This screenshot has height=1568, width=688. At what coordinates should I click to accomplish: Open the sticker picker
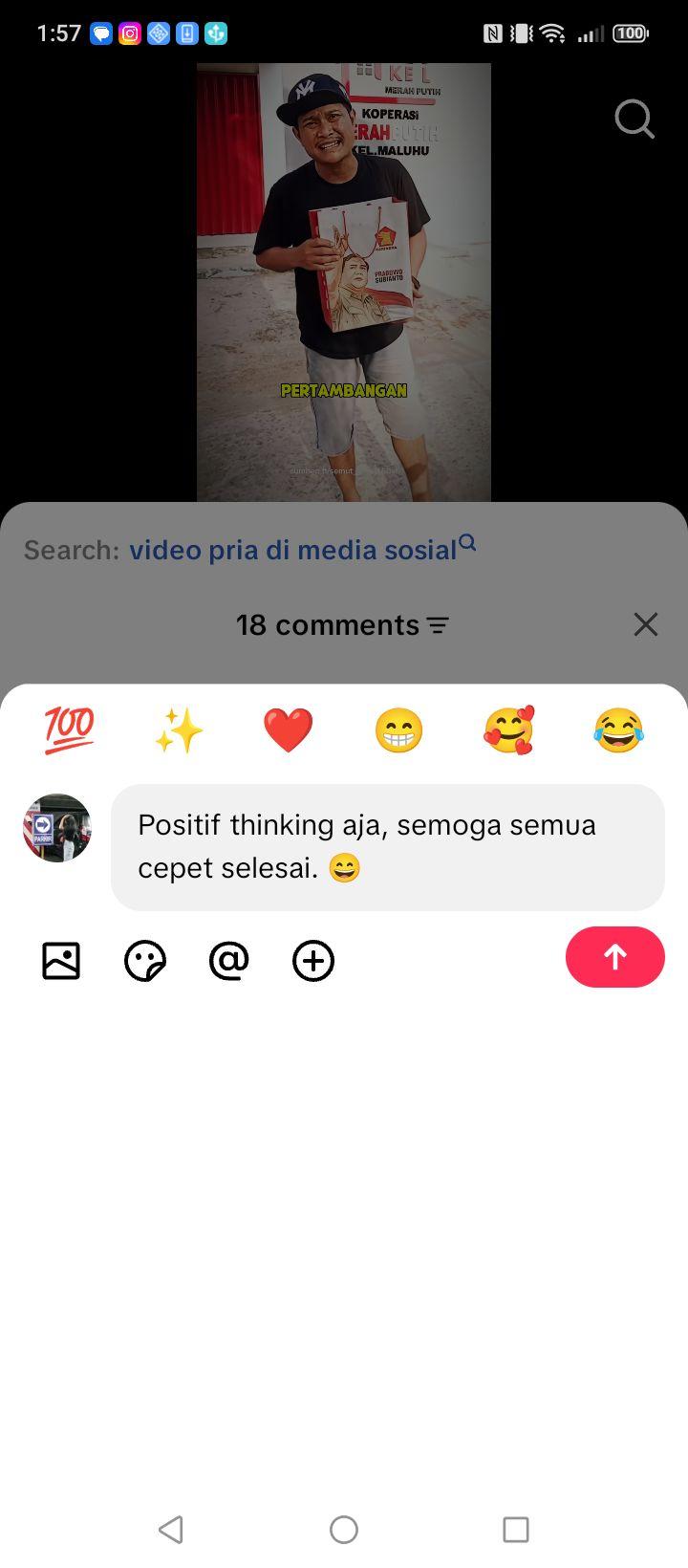pos(145,961)
